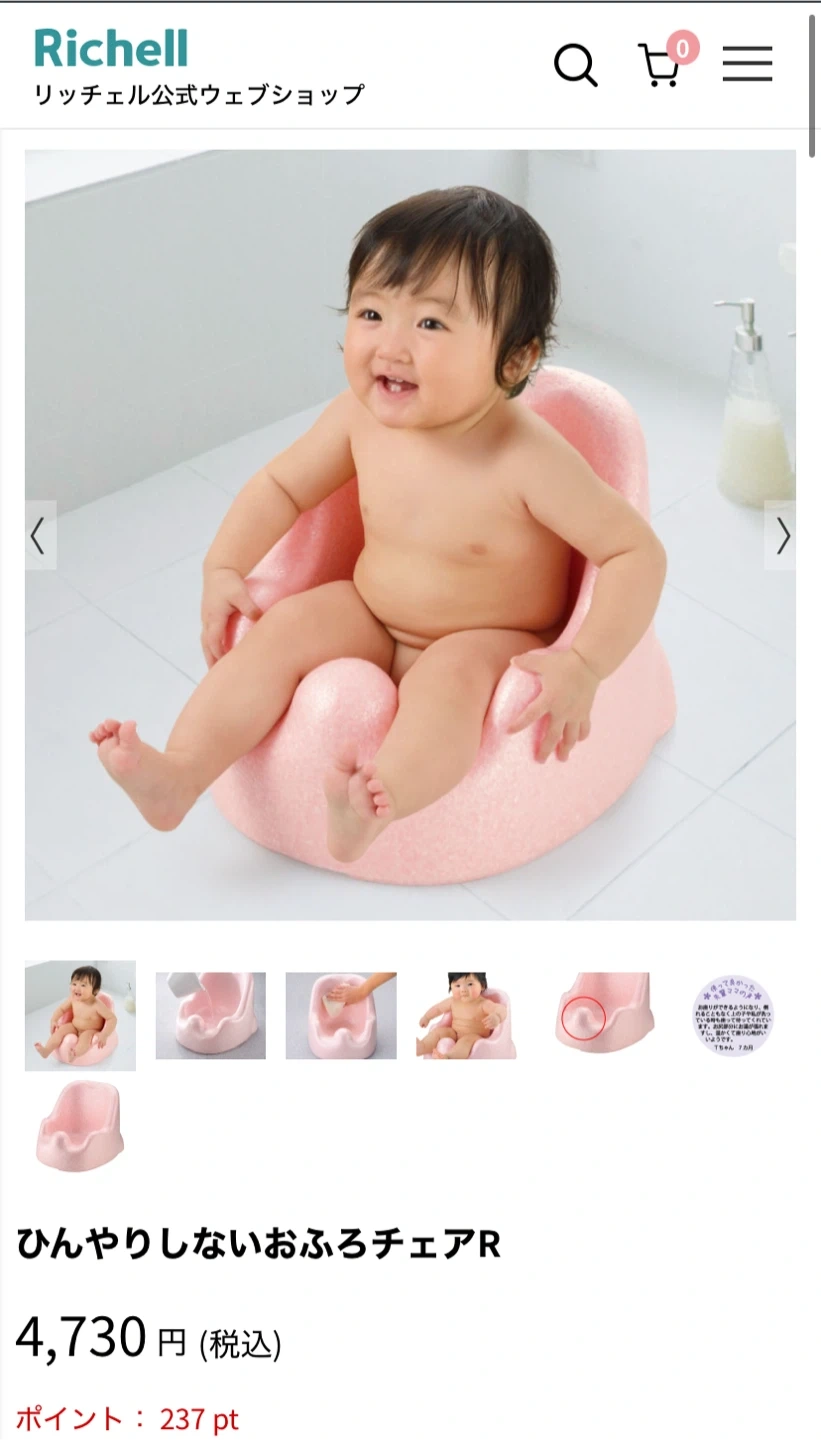Open the search magnifier icon
Screen dimensions: 821x1440
pos(576,66)
